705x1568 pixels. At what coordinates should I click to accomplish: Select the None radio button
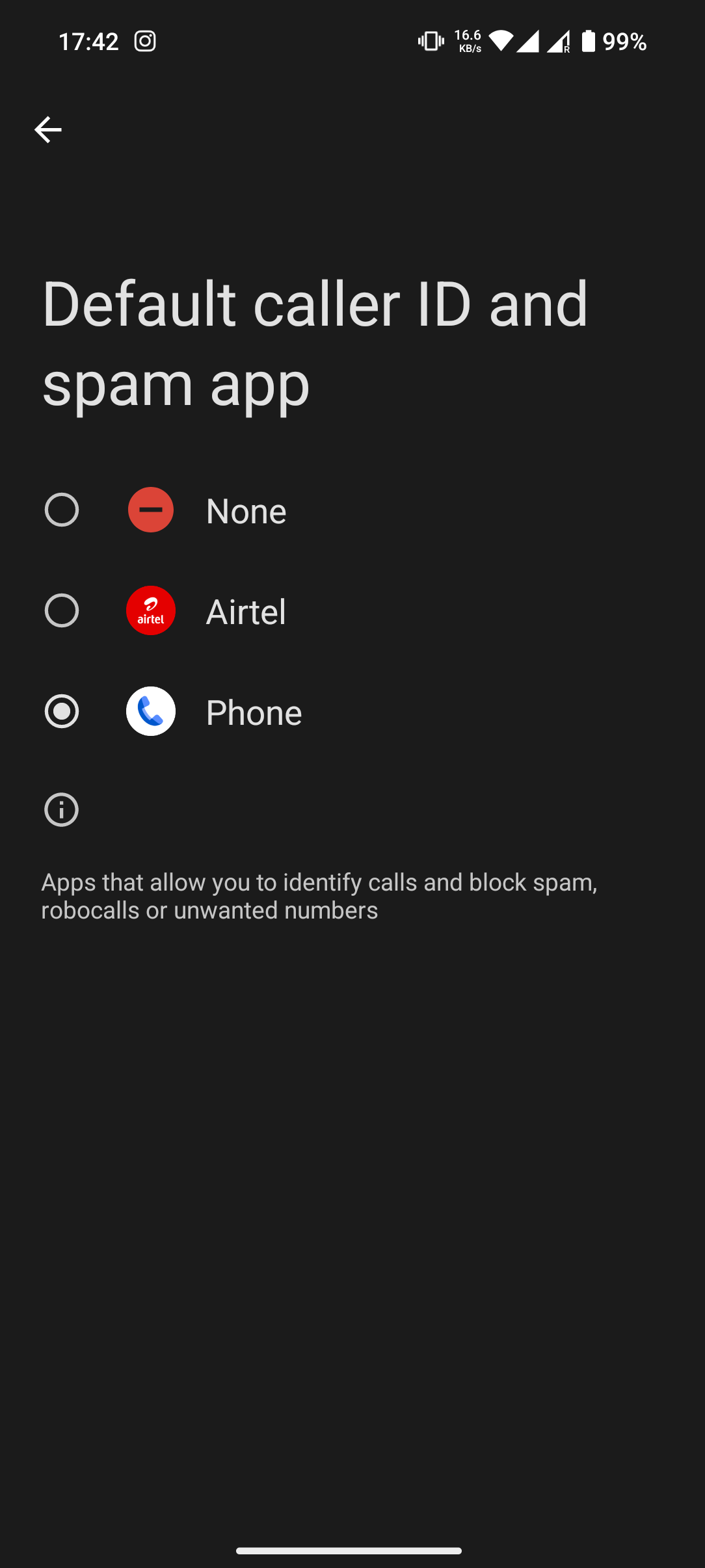[x=61, y=510]
